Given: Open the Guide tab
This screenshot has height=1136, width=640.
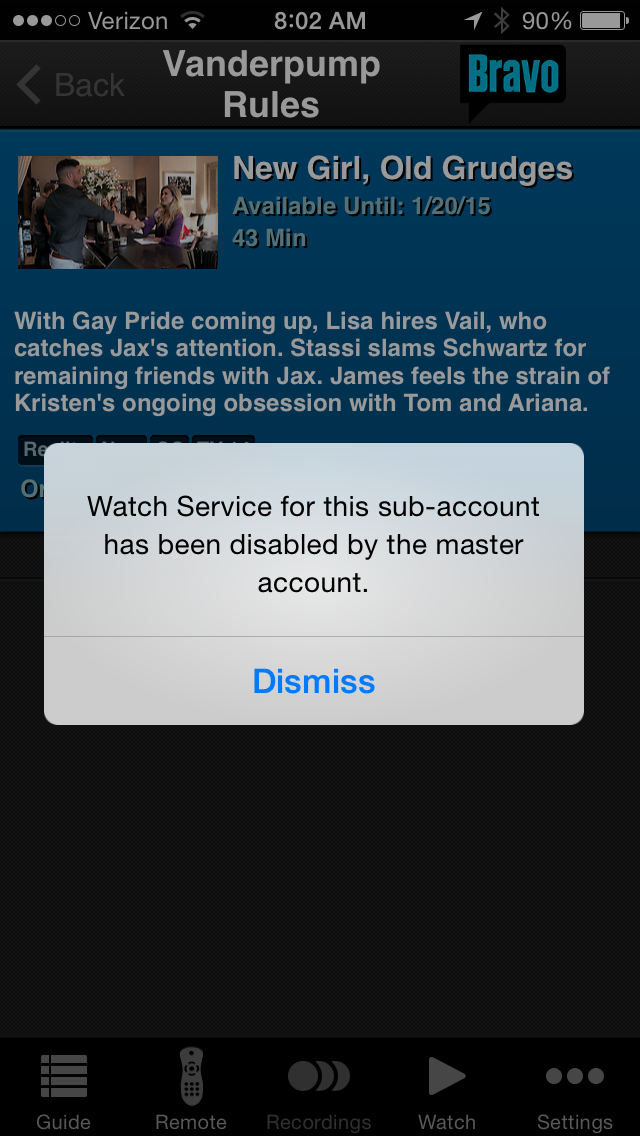Looking at the screenshot, I should [x=63, y=1090].
